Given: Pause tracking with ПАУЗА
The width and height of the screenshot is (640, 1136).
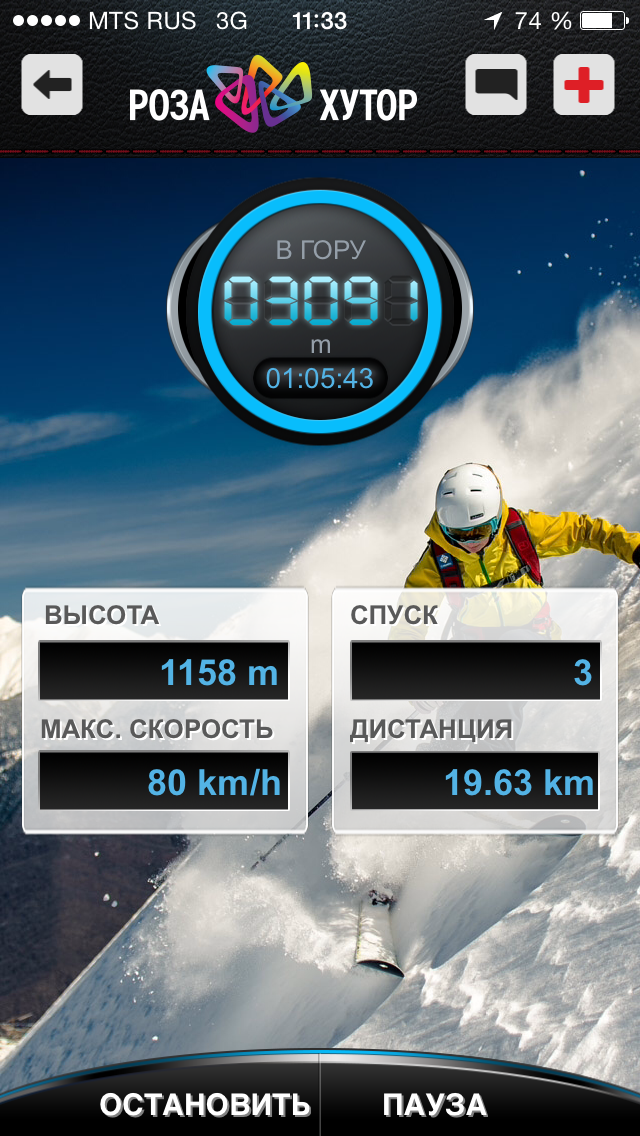Looking at the screenshot, I should pyautogui.click(x=435, y=1104).
